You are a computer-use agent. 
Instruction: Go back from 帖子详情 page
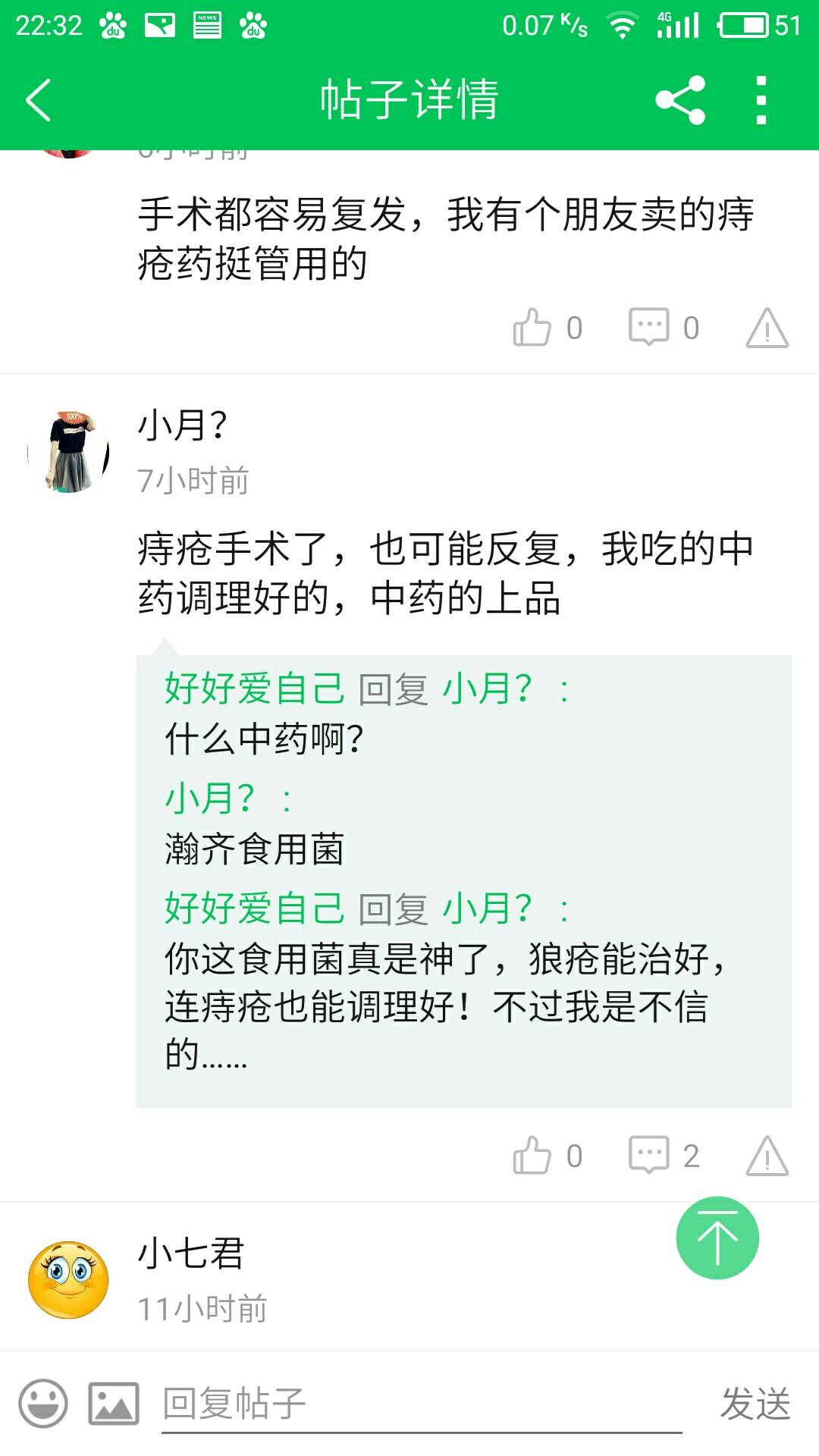38,100
